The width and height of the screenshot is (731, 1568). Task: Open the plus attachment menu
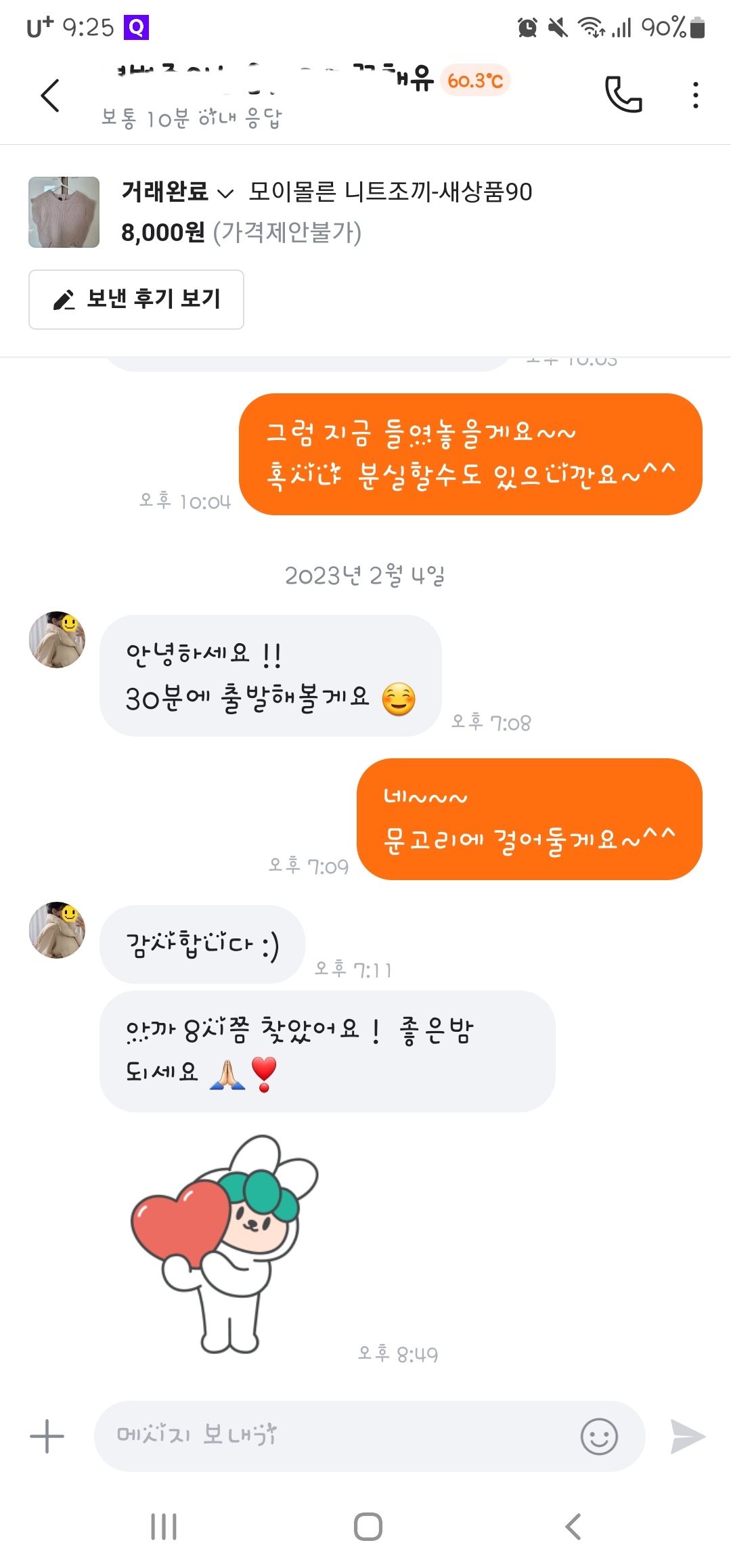click(47, 1436)
